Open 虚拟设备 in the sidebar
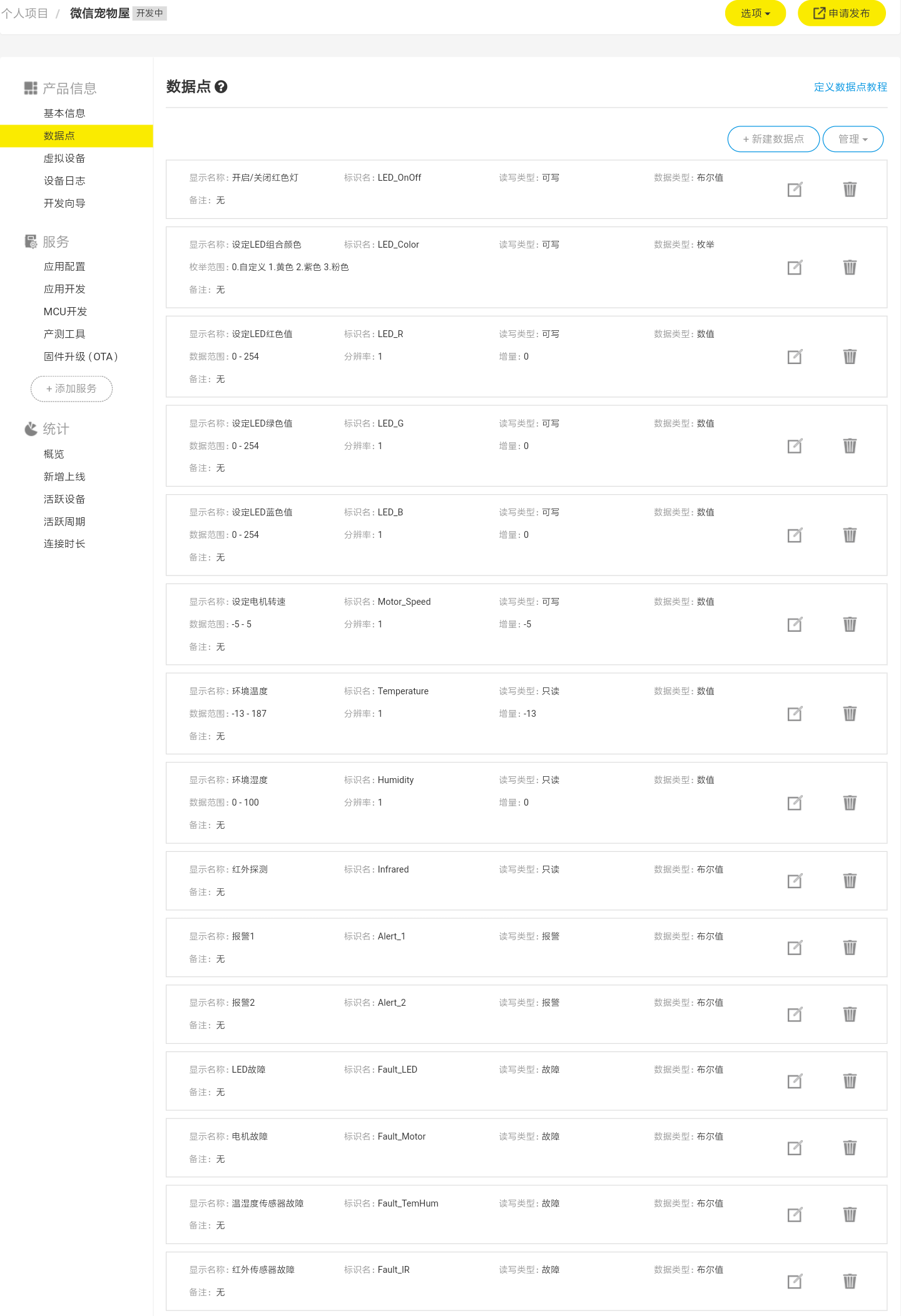Image resolution: width=901 pixels, height=1316 pixels. pyautogui.click(x=64, y=158)
